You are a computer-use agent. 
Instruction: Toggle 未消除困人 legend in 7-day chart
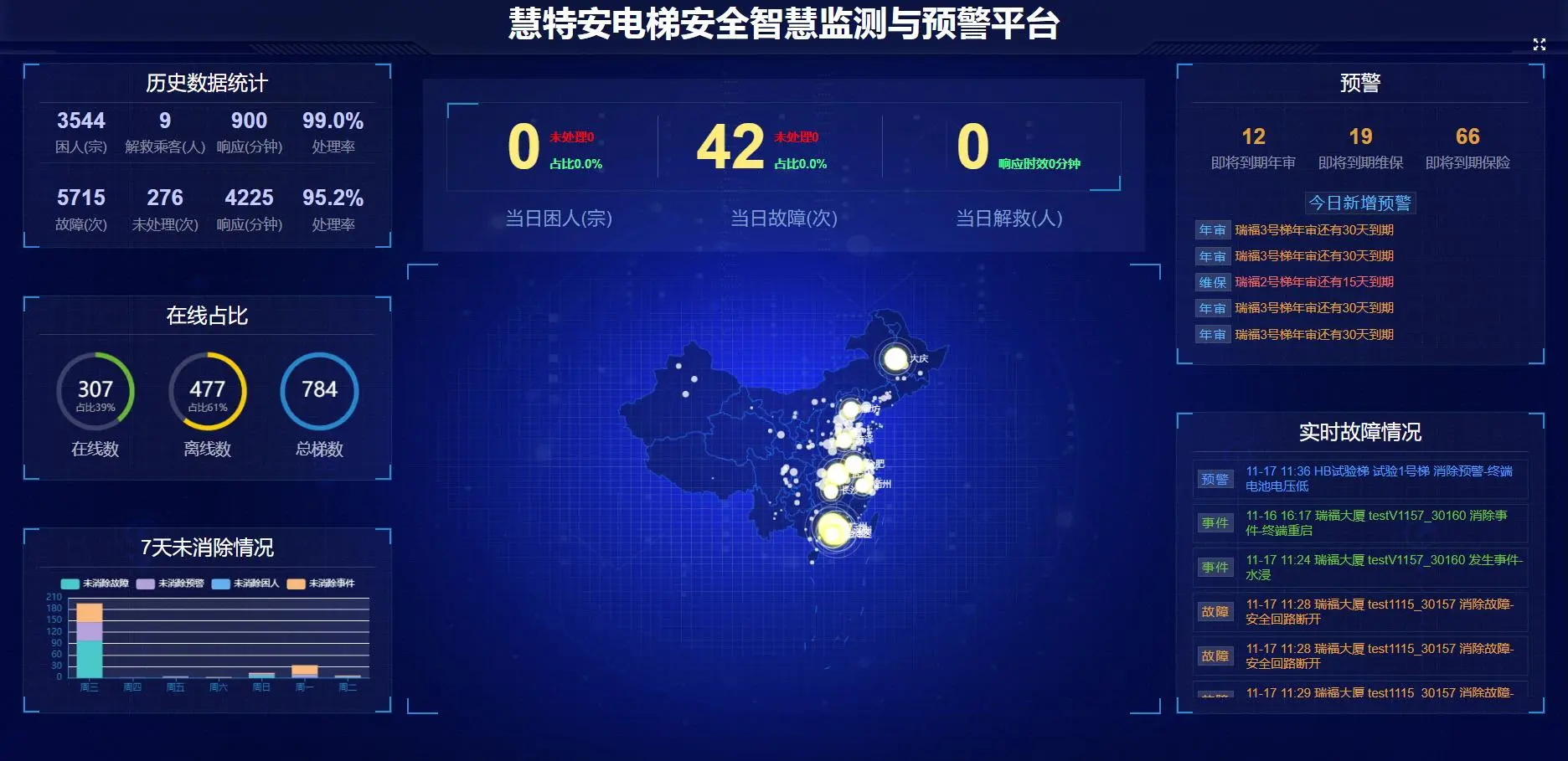tap(245, 584)
